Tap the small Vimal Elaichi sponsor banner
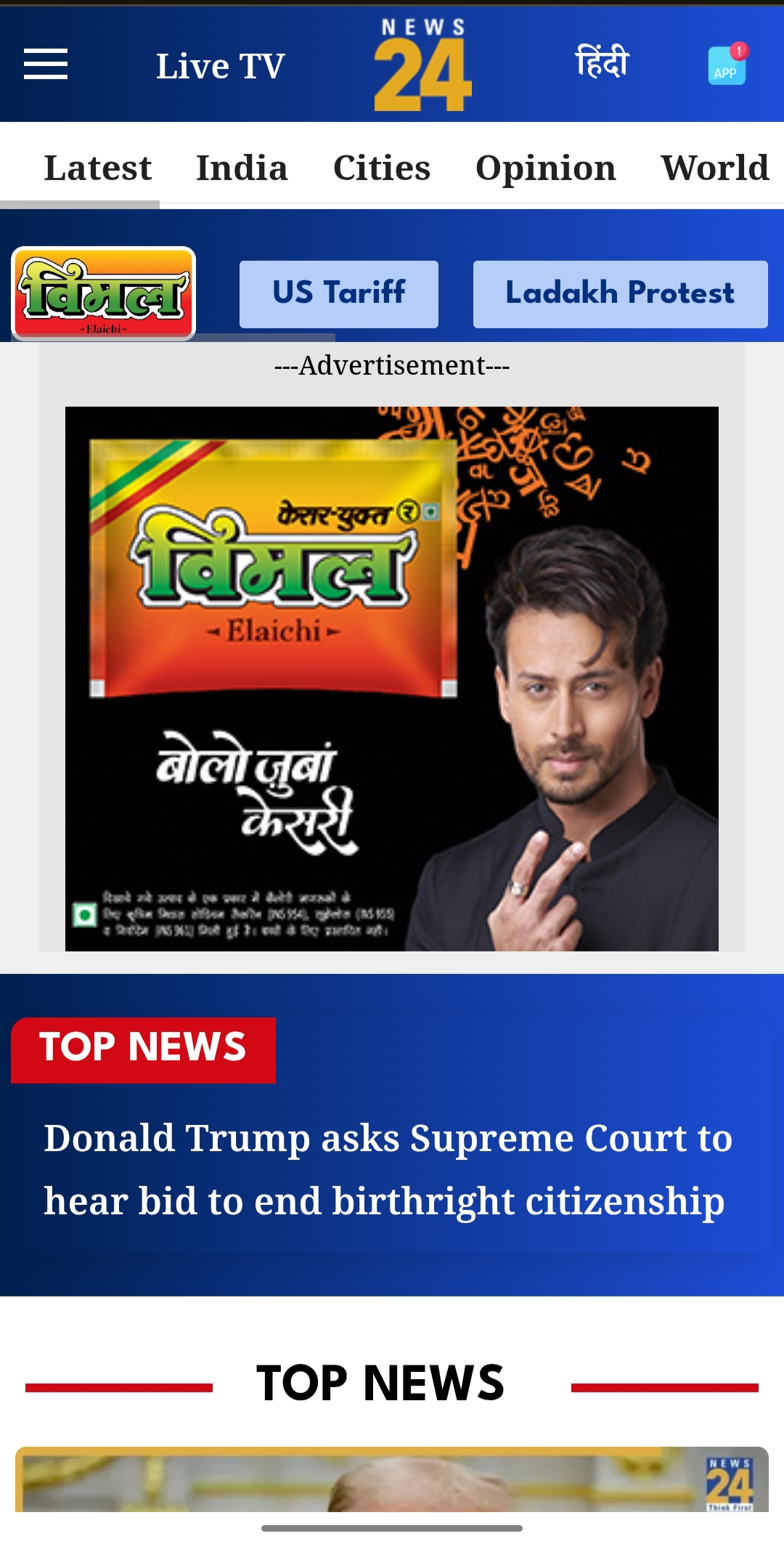The image size is (784, 1547). tap(103, 293)
